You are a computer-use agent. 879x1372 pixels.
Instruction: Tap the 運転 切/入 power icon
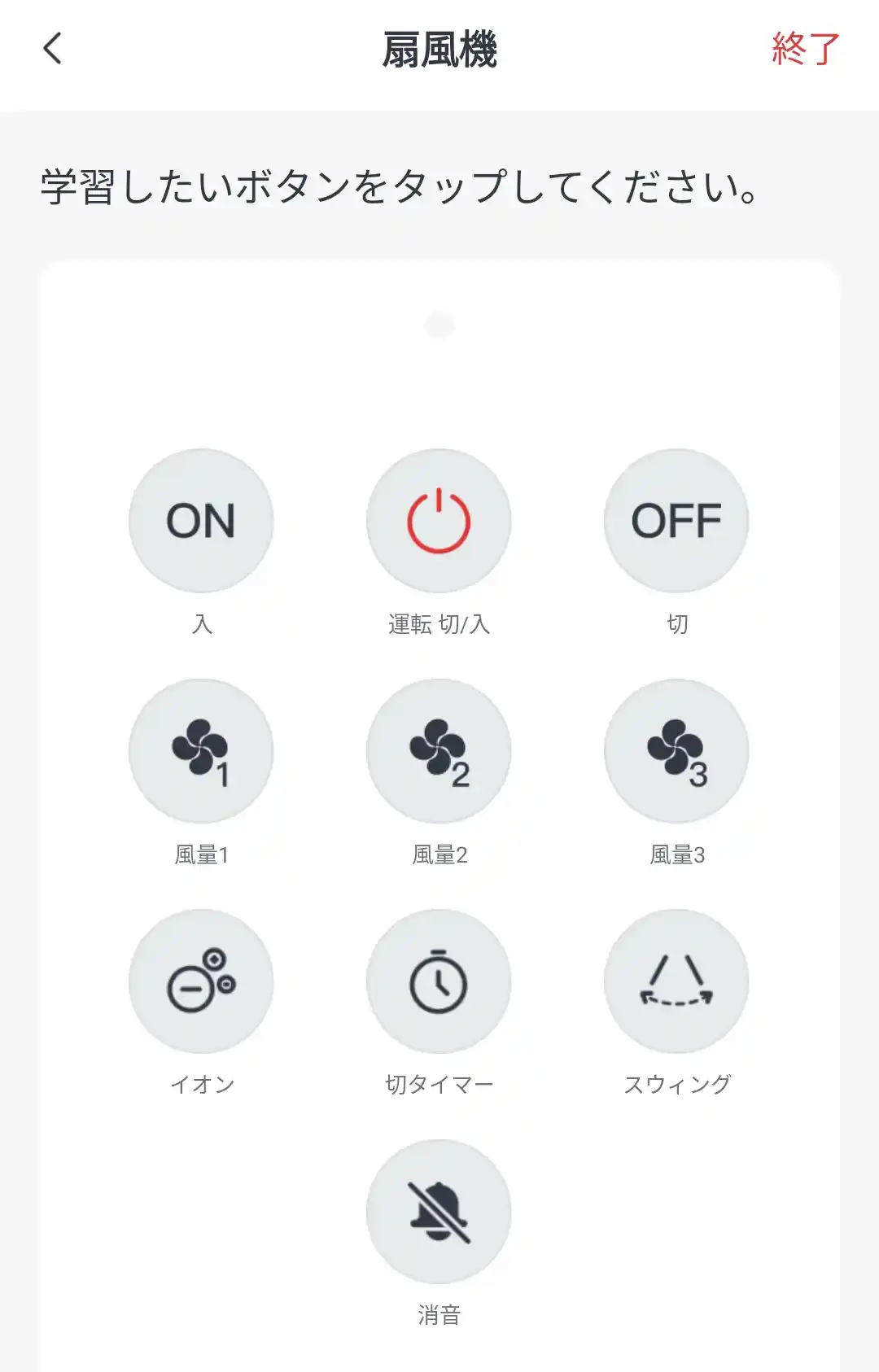point(438,521)
